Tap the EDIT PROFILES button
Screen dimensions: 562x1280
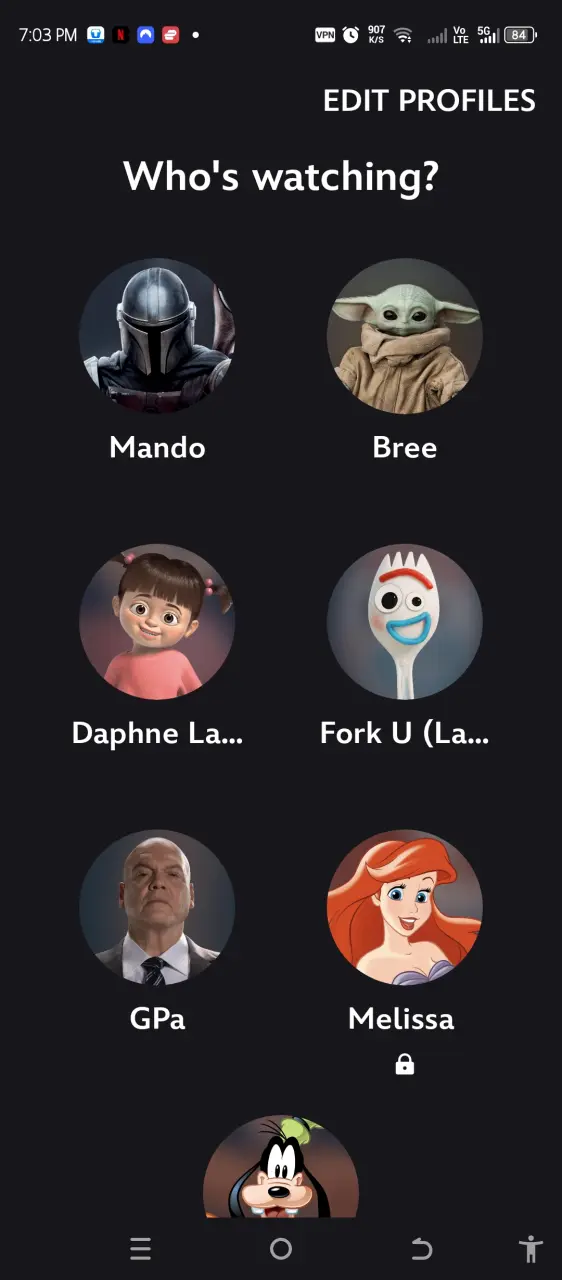point(429,100)
